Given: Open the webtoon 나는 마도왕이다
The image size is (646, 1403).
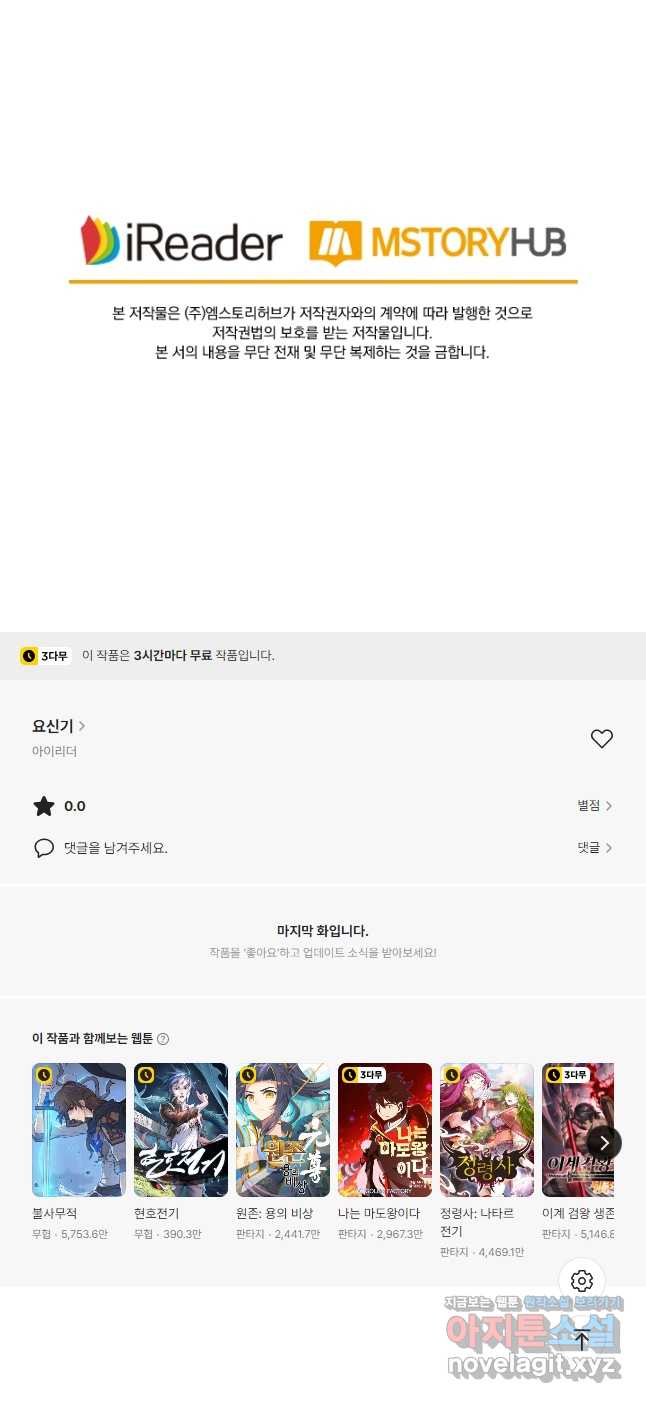Looking at the screenshot, I should [385, 1130].
